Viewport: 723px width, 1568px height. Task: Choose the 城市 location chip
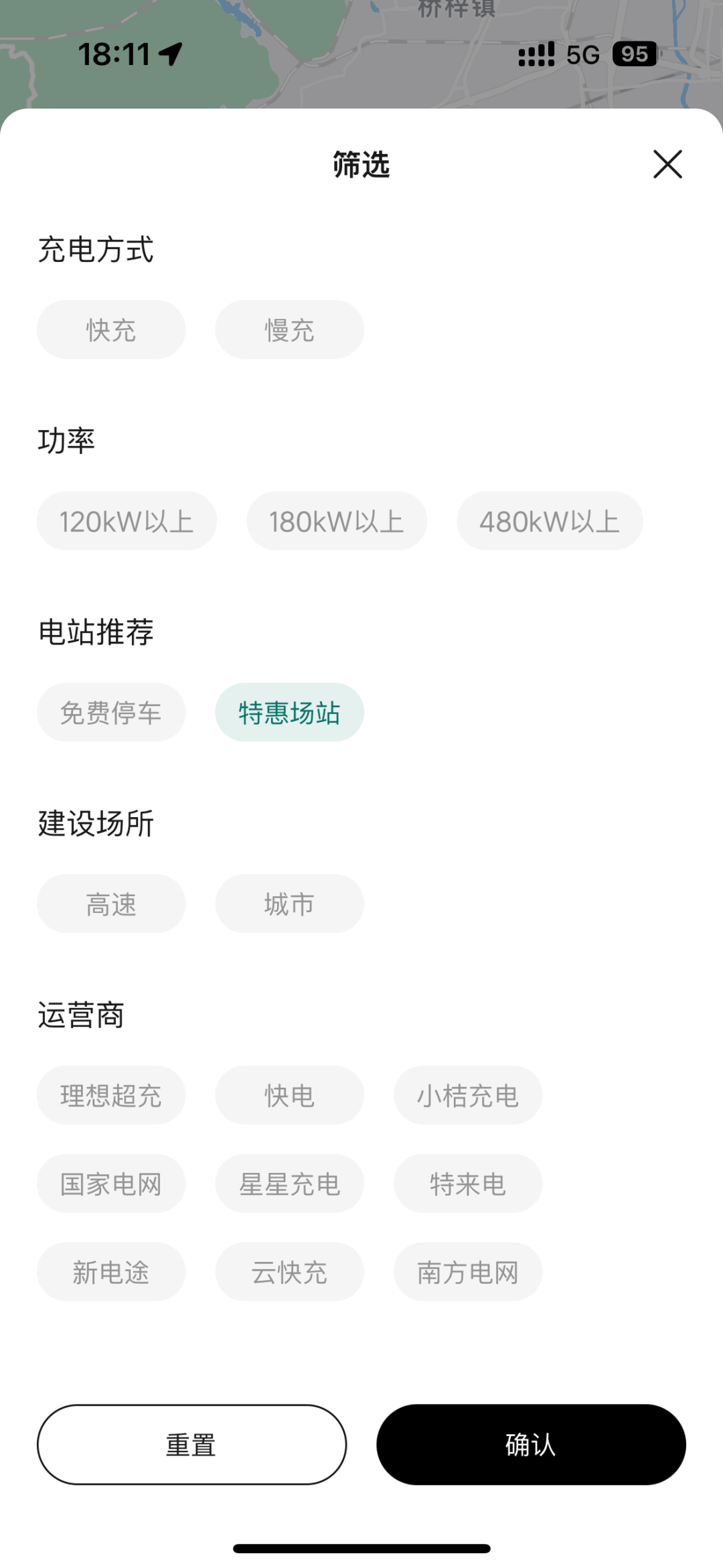click(x=289, y=904)
